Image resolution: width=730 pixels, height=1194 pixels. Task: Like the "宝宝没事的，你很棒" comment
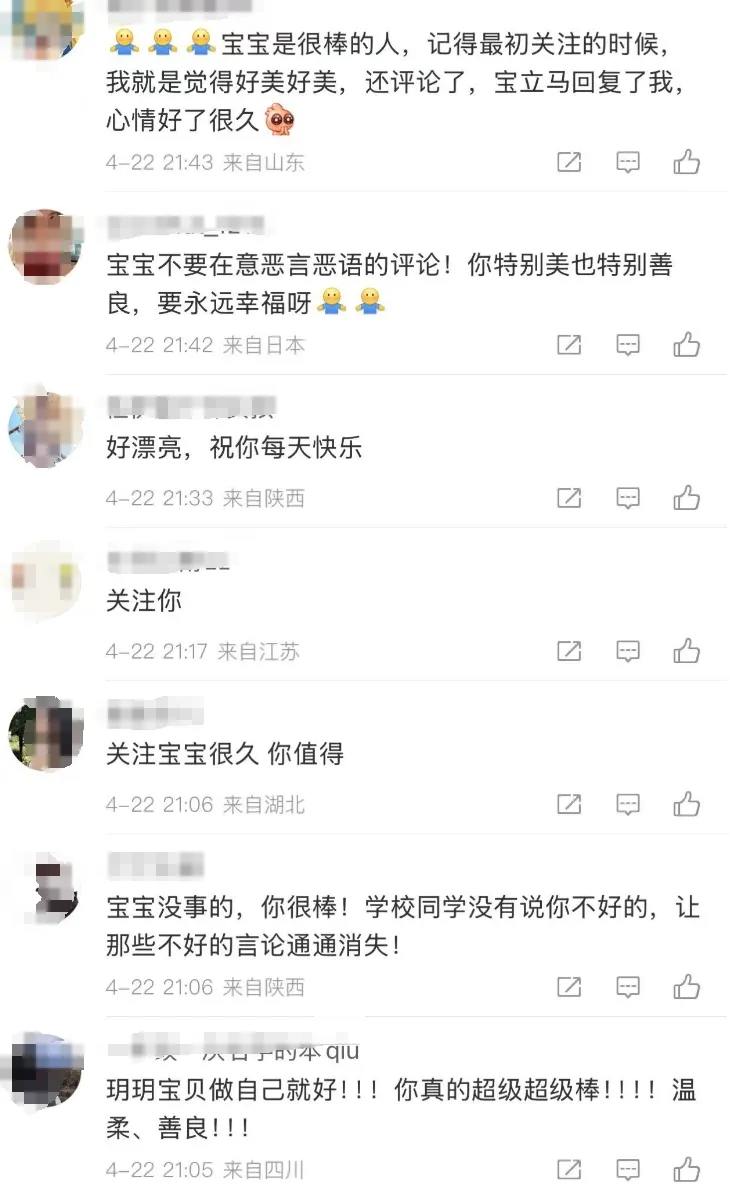pyautogui.click(x=688, y=985)
